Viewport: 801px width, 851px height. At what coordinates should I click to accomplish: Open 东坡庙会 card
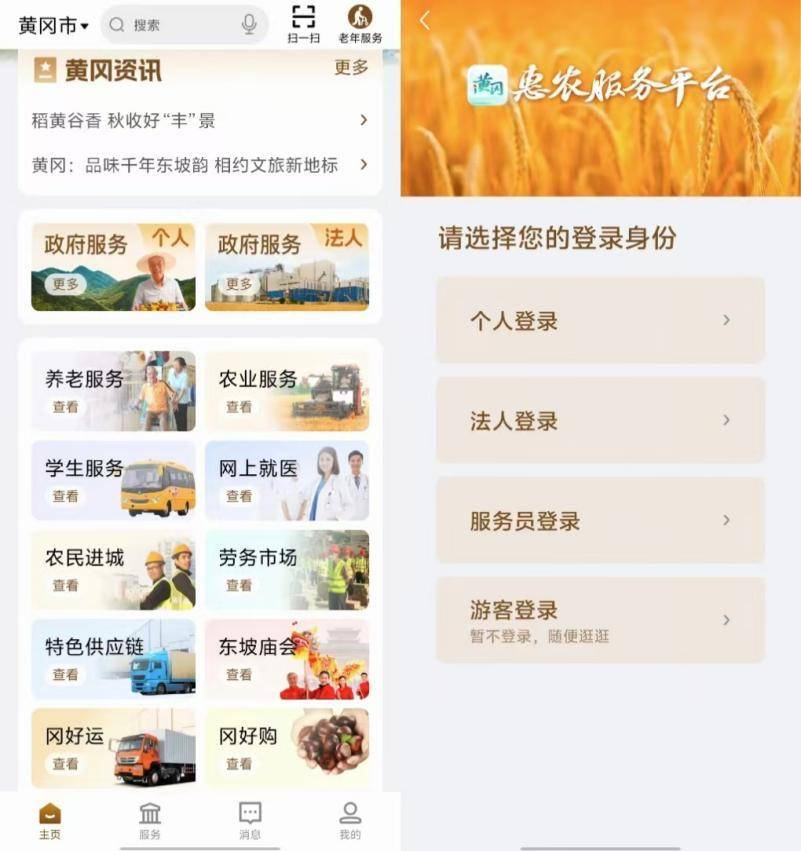click(x=287, y=659)
